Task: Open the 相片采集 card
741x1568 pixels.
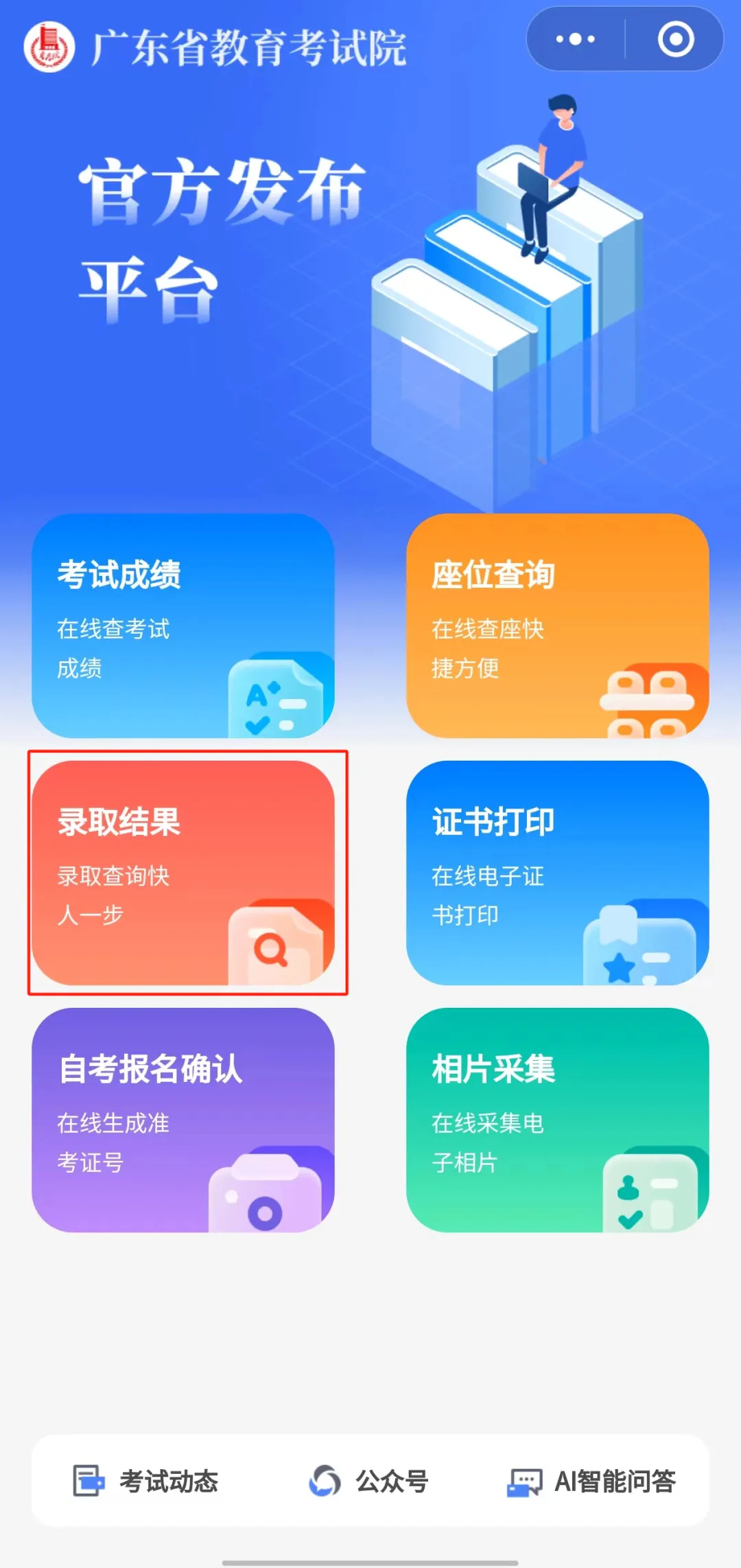Action: coord(557,1120)
